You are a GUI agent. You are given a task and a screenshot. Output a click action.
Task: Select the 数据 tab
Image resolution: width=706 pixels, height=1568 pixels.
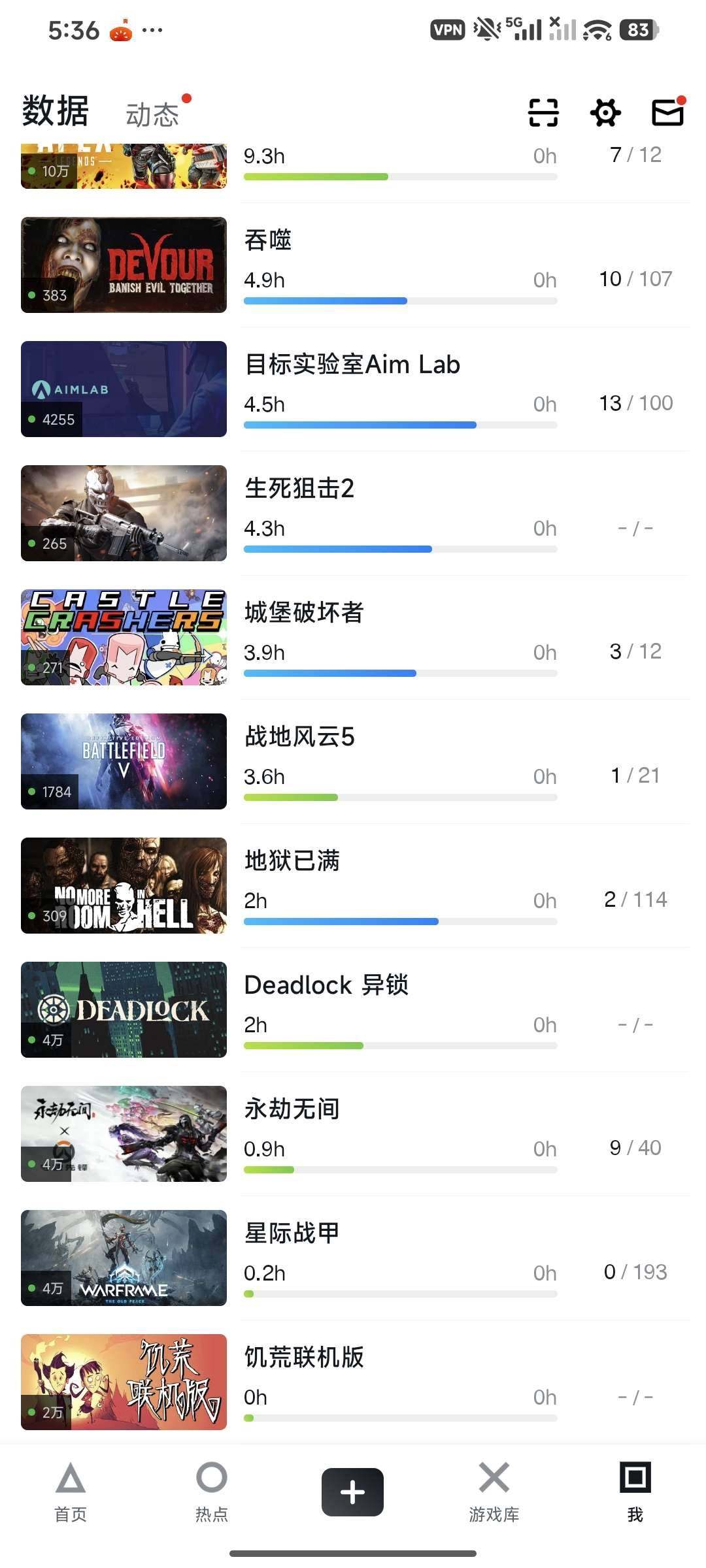pos(56,111)
